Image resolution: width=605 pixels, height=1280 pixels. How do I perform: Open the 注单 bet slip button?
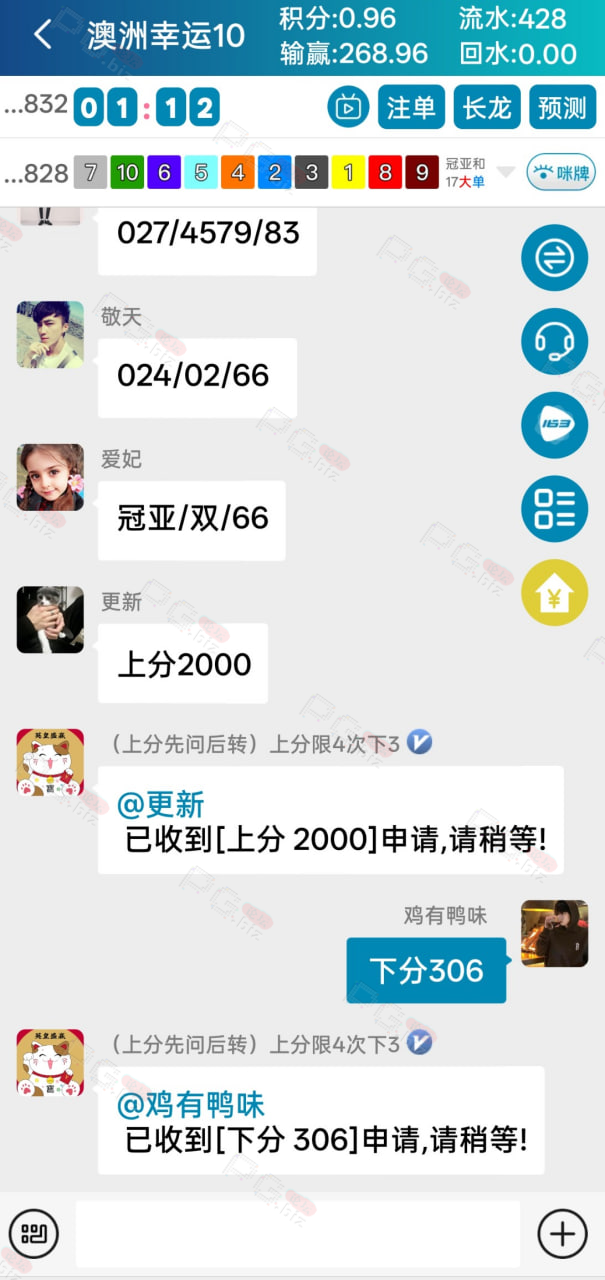(411, 107)
